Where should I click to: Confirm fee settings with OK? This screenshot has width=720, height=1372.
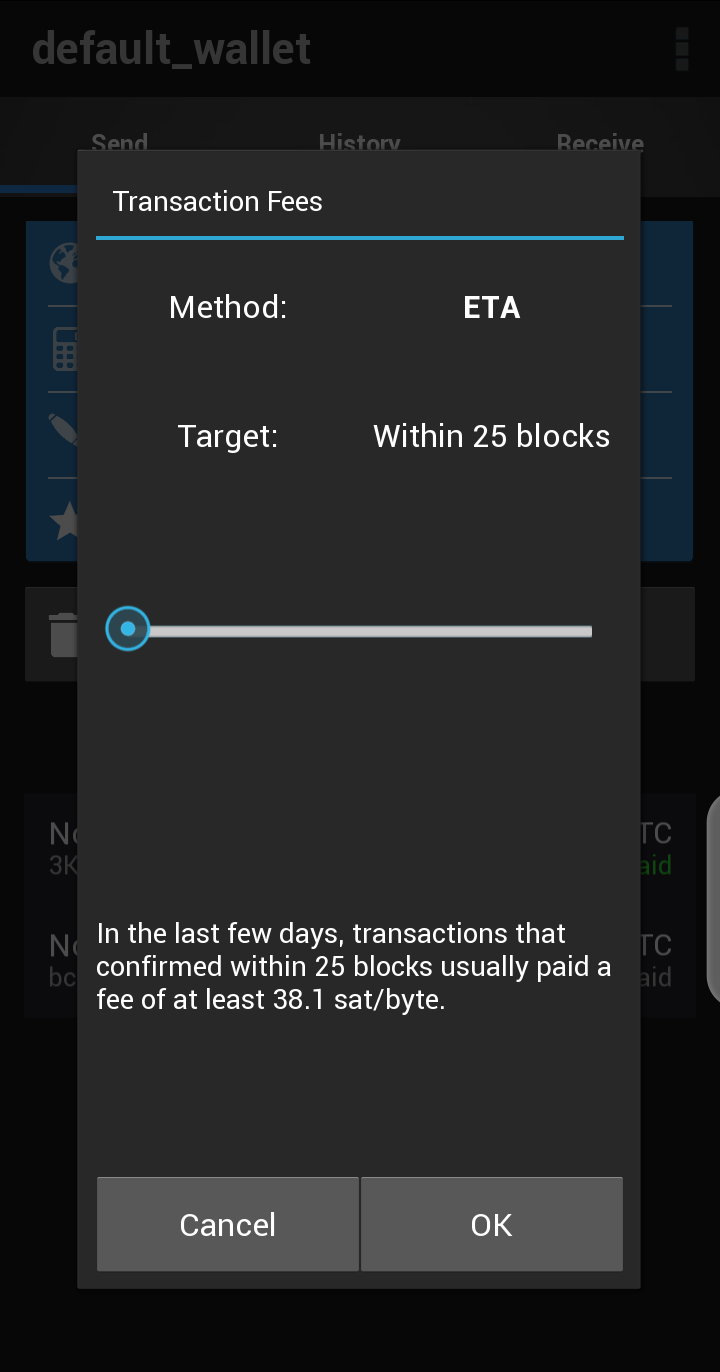coord(491,1224)
